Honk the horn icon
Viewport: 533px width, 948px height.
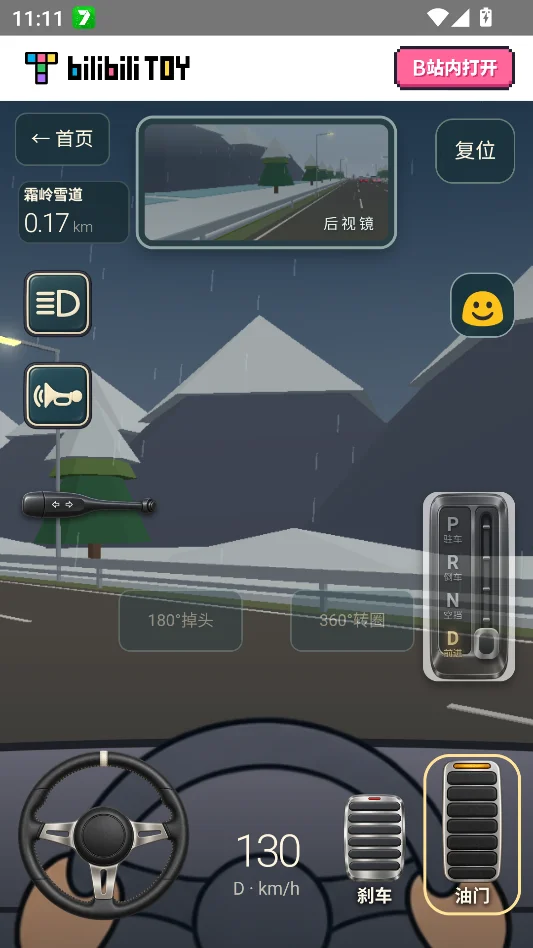[57, 395]
